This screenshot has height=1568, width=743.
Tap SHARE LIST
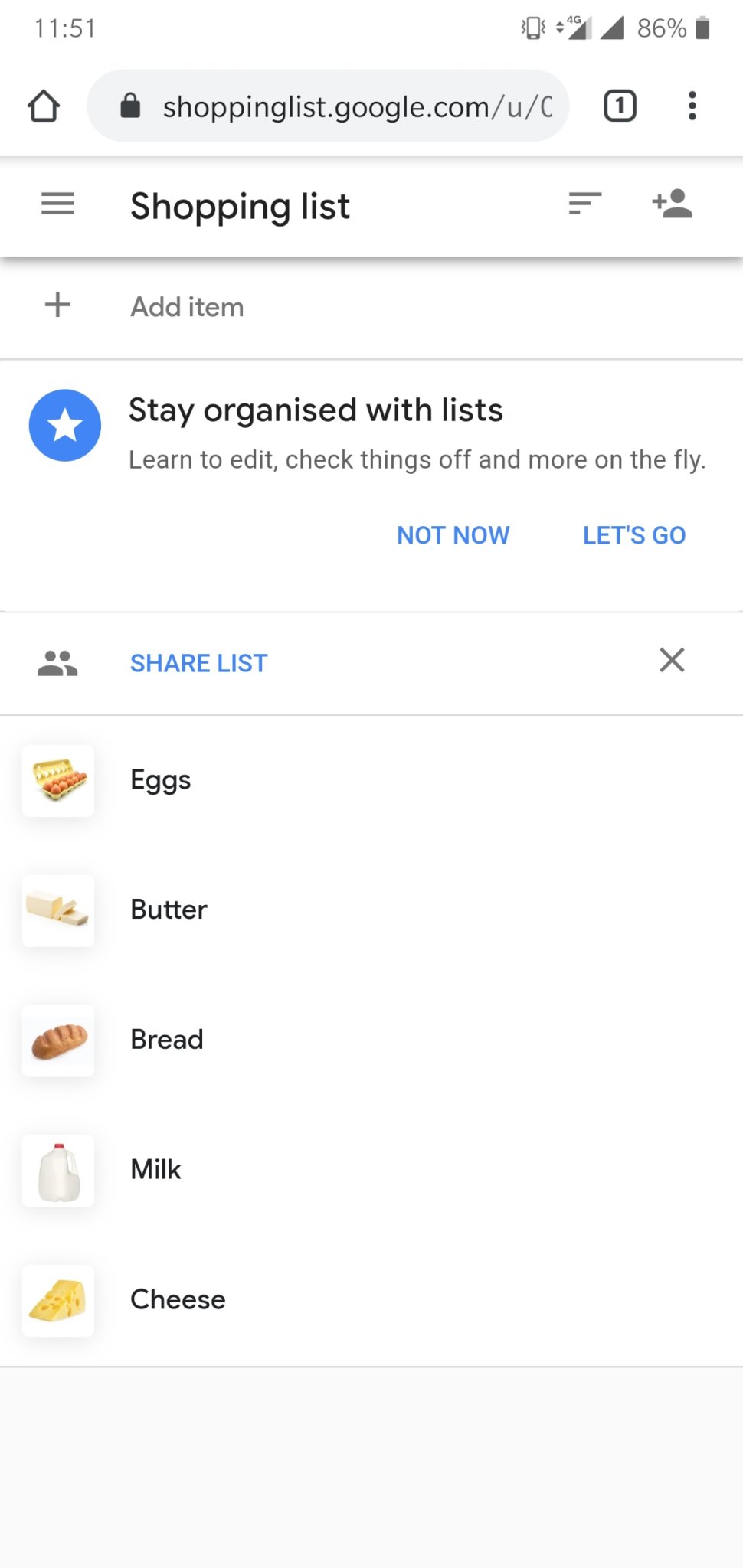199,663
